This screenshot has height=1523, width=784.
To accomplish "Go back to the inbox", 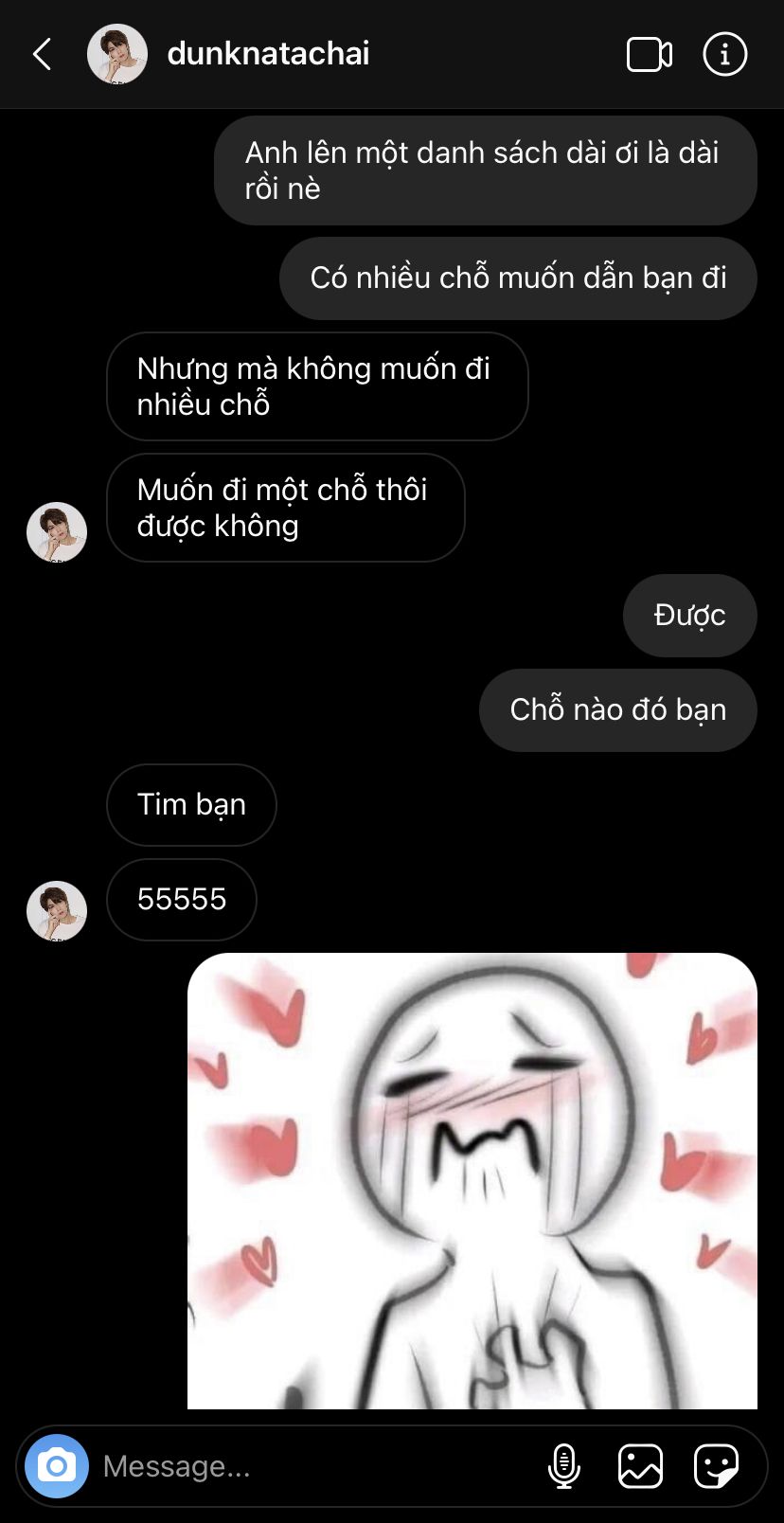I will point(43,55).
